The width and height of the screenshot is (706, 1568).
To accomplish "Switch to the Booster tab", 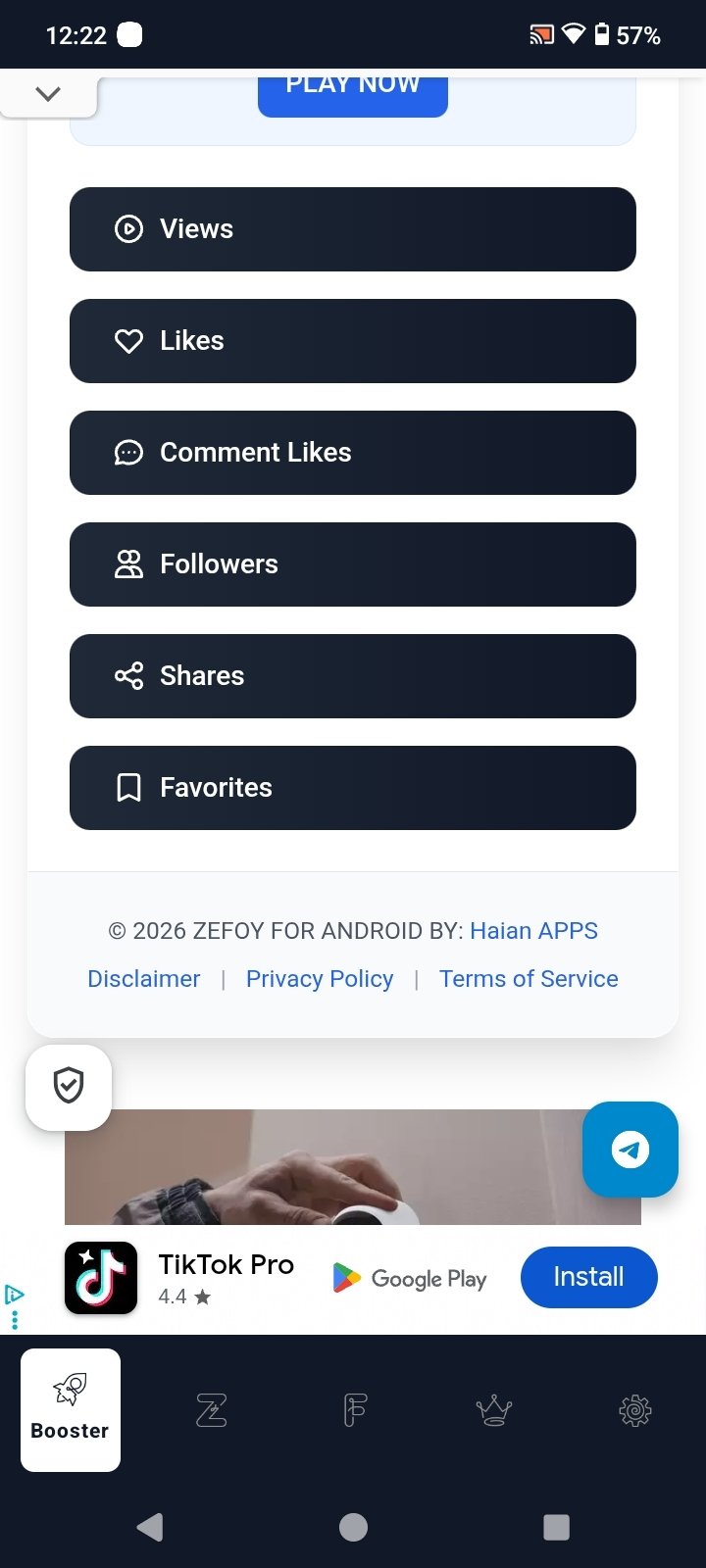I will tap(71, 1410).
